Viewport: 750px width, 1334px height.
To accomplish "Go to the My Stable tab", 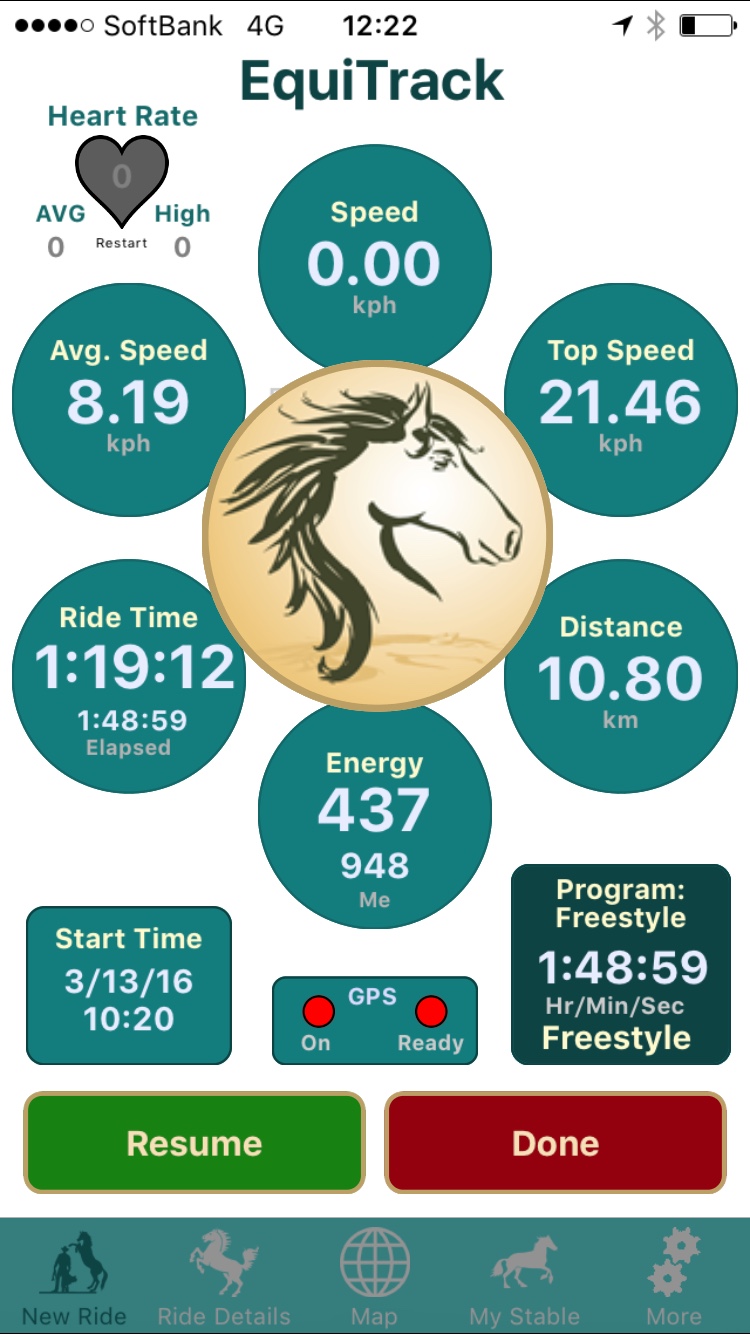I will pos(524,1276).
